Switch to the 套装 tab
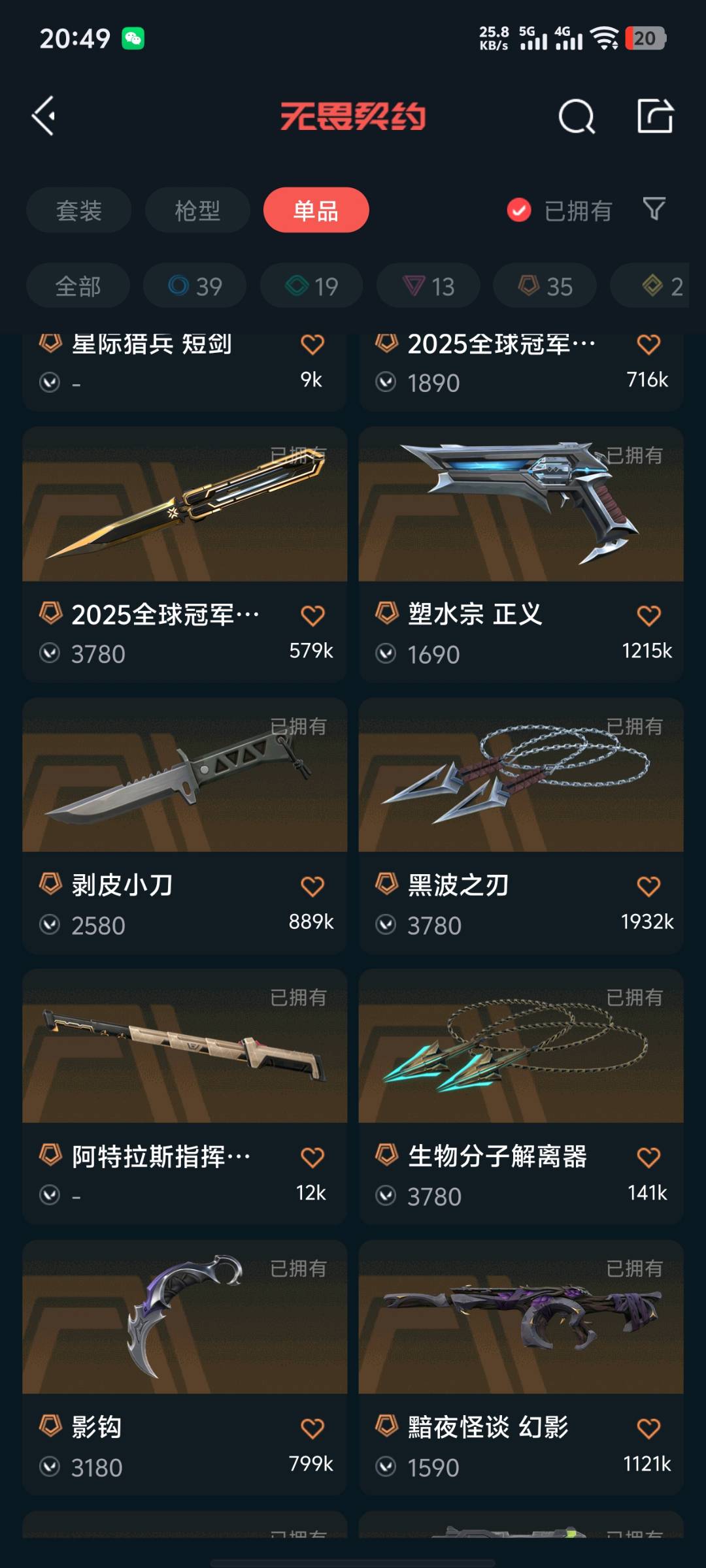The image size is (706, 1568). coord(79,210)
